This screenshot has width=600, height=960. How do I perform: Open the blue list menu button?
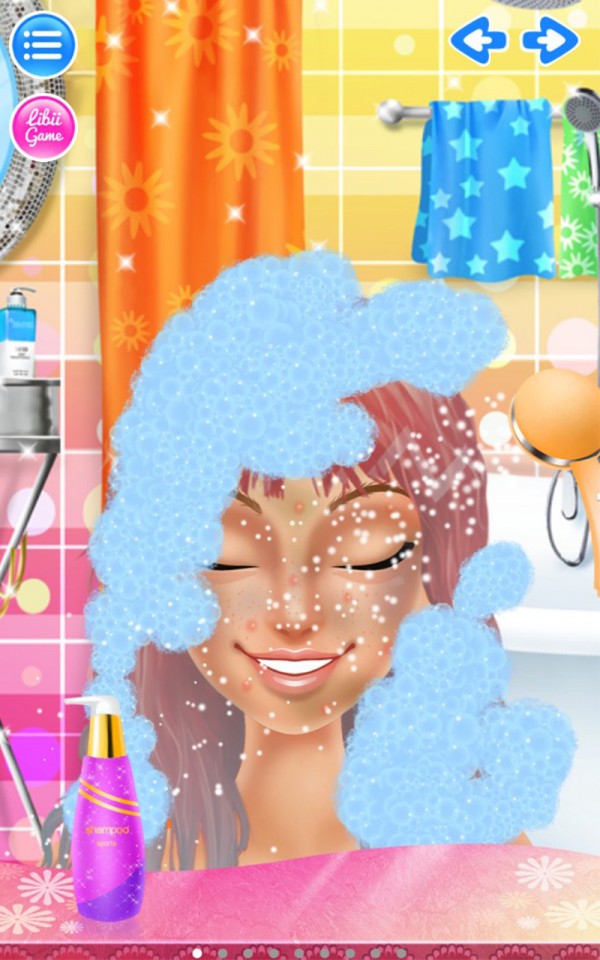pos(43,45)
